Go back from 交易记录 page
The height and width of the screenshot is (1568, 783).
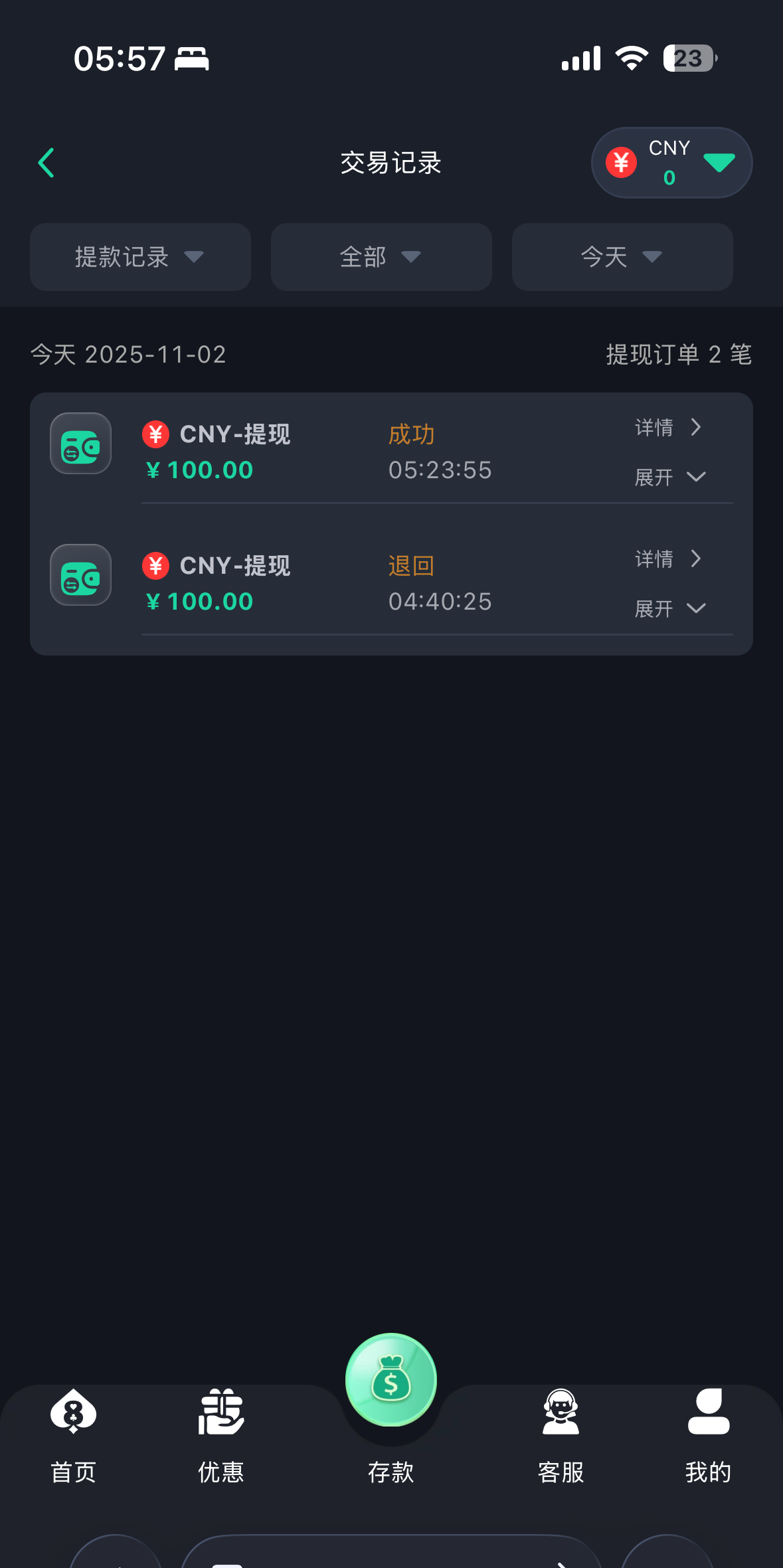click(46, 163)
